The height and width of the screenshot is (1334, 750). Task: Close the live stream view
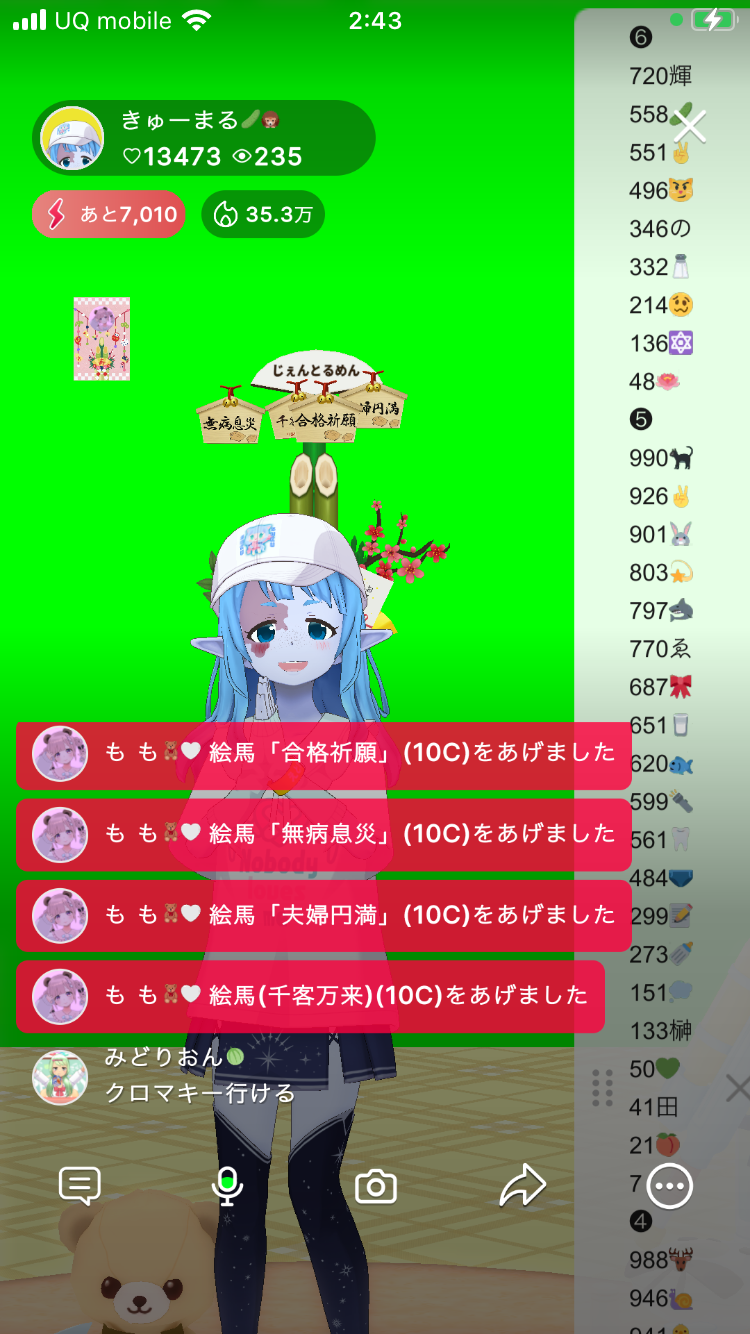click(689, 127)
